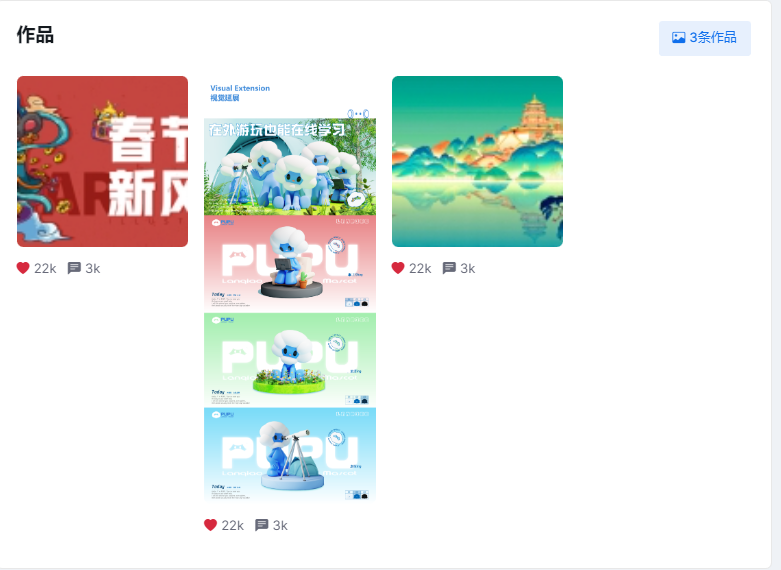Like the red 春节 artwork

23,268
